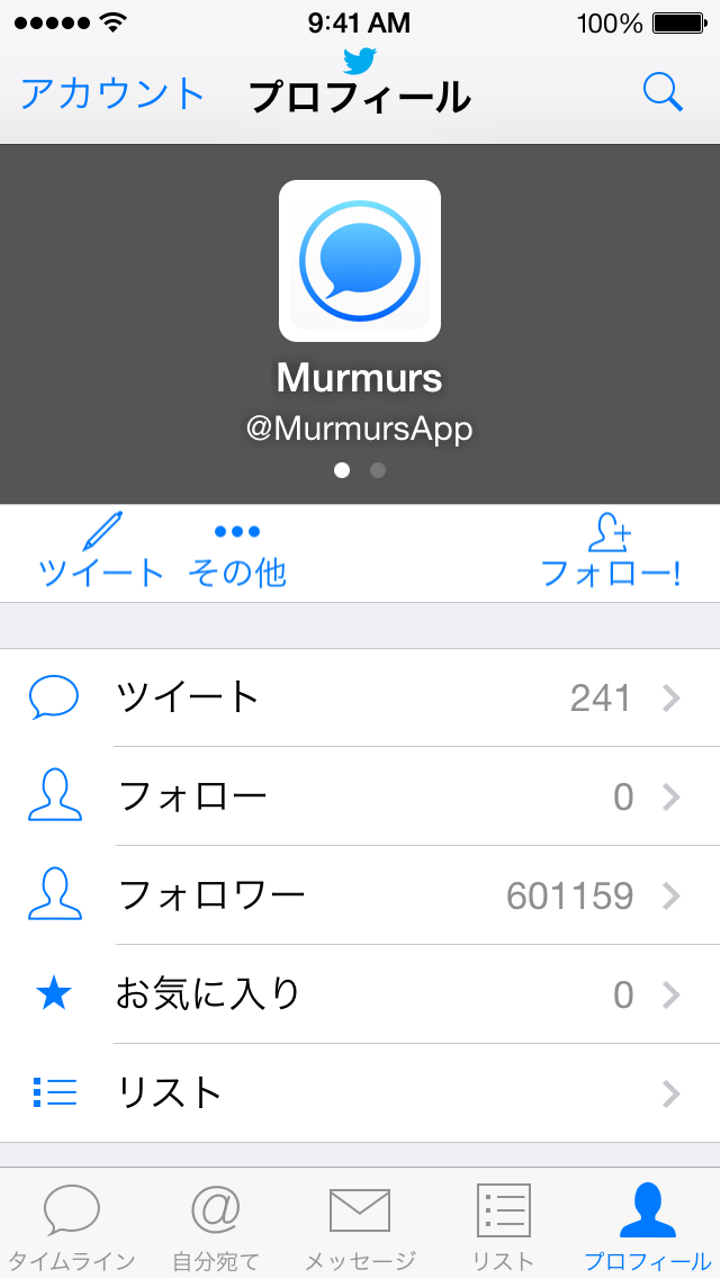Open お気に入り favorites row
Image resolution: width=720 pixels, height=1278 pixels.
click(x=360, y=995)
